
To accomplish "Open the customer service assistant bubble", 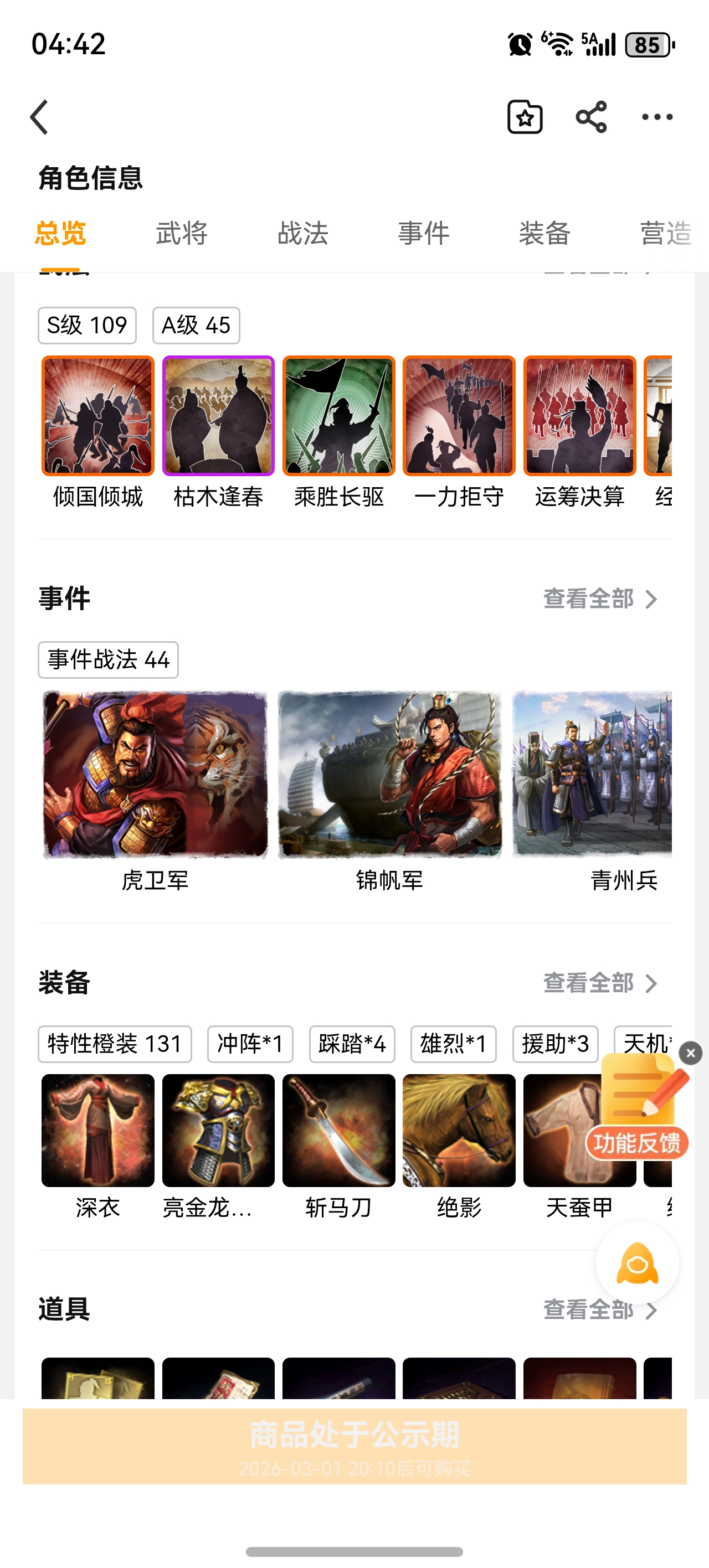I will pyautogui.click(x=637, y=1263).
